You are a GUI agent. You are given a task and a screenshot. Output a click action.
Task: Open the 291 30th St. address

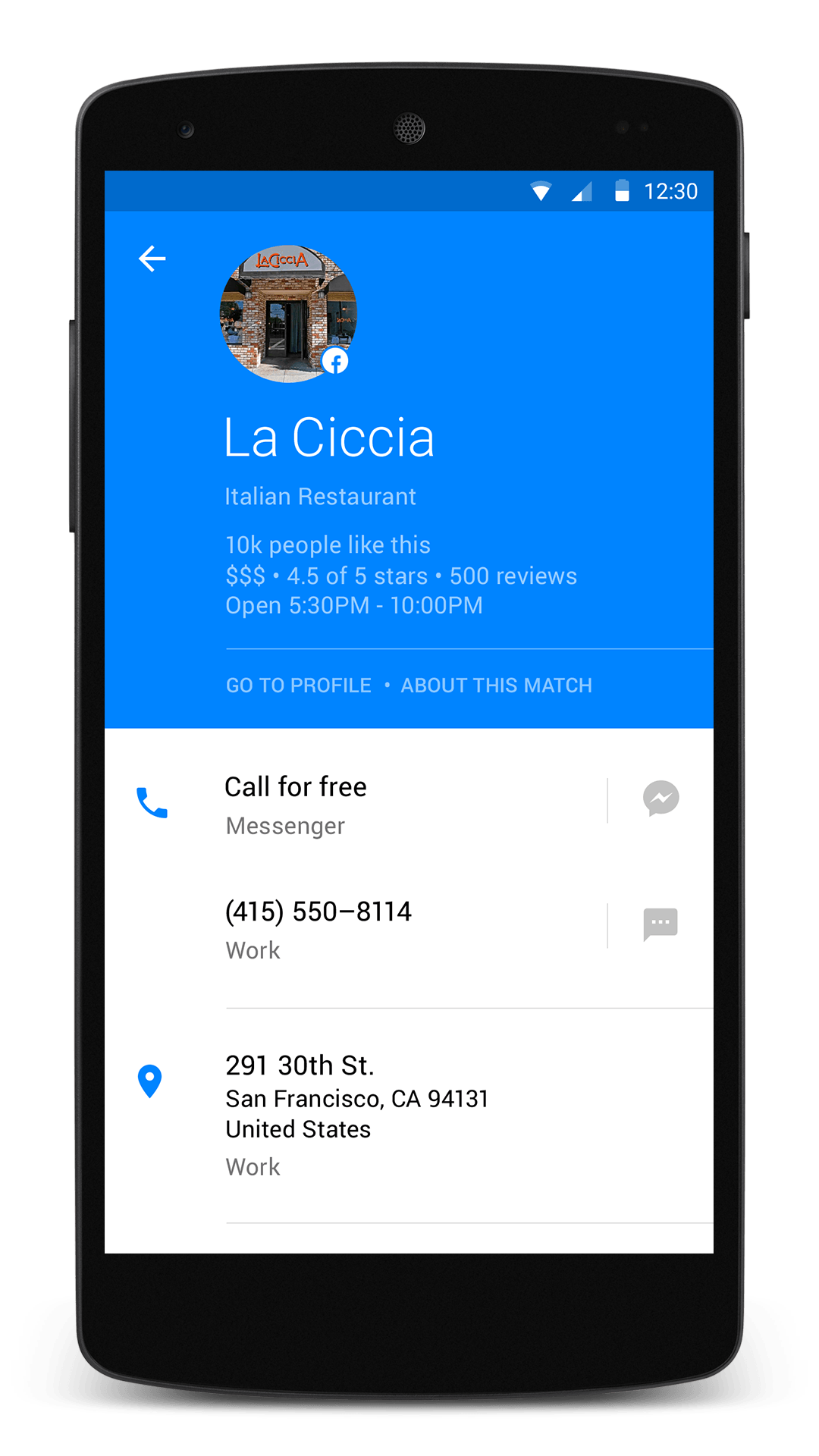pos(356,1112)
